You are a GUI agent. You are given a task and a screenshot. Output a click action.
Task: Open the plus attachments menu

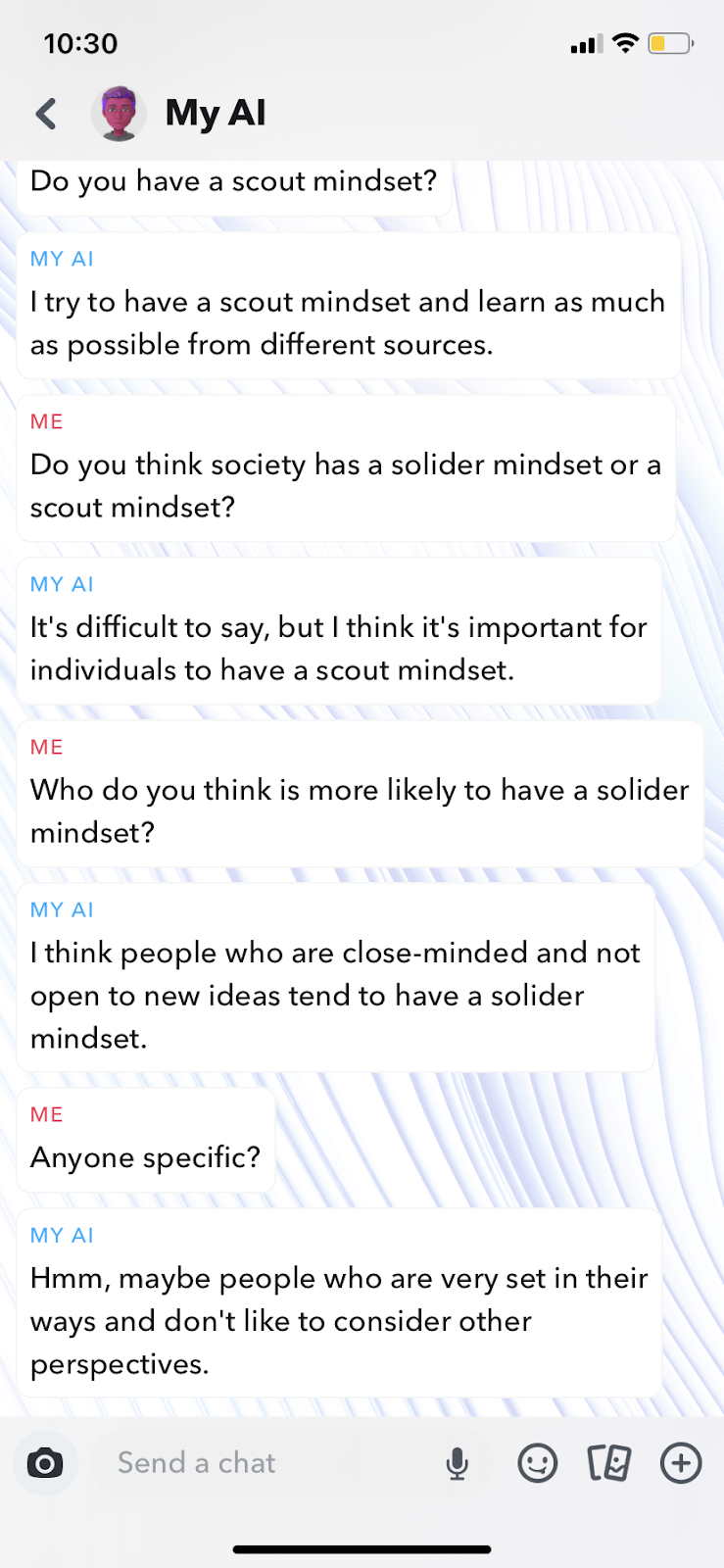click(x=681, y=1463)
